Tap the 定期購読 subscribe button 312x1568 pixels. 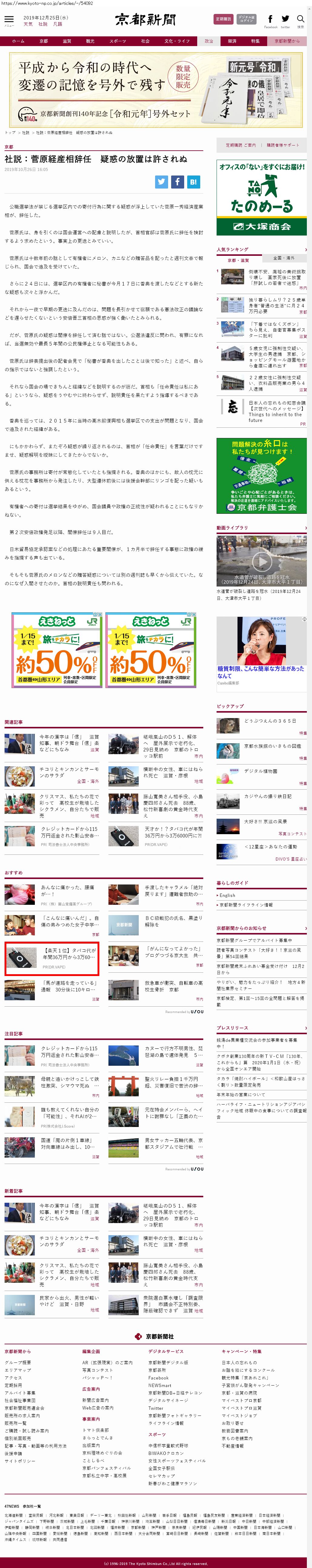pyautogui.click(x=223, y=19)
